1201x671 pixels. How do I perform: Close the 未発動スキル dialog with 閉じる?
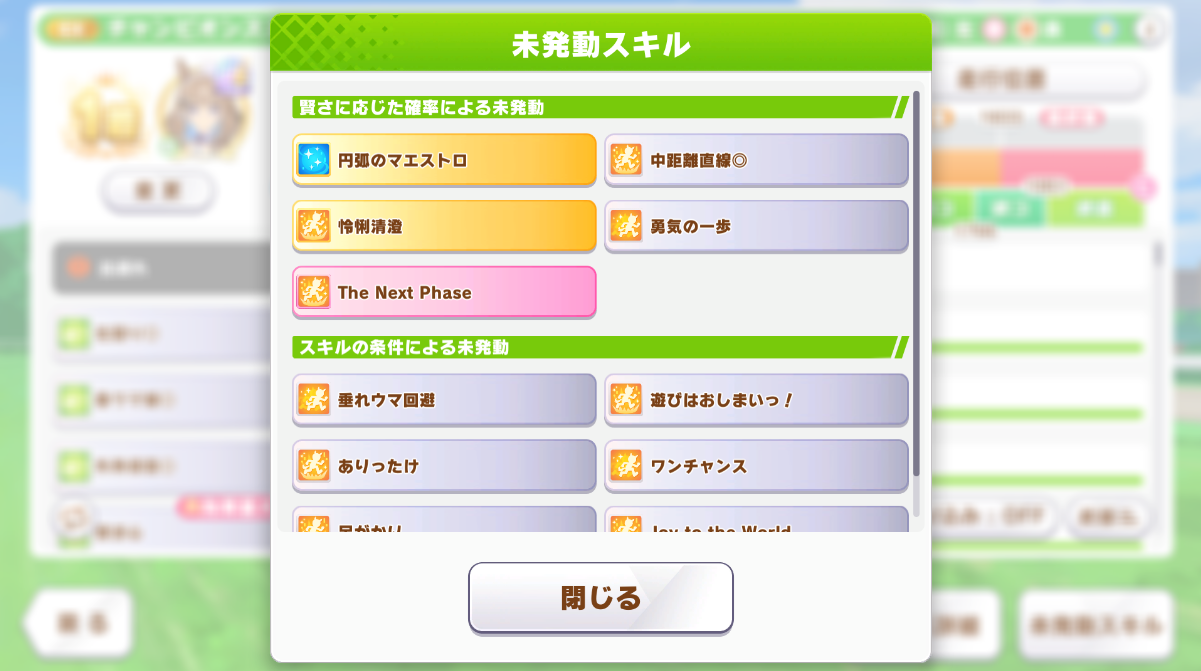click(x=600, y=597)
